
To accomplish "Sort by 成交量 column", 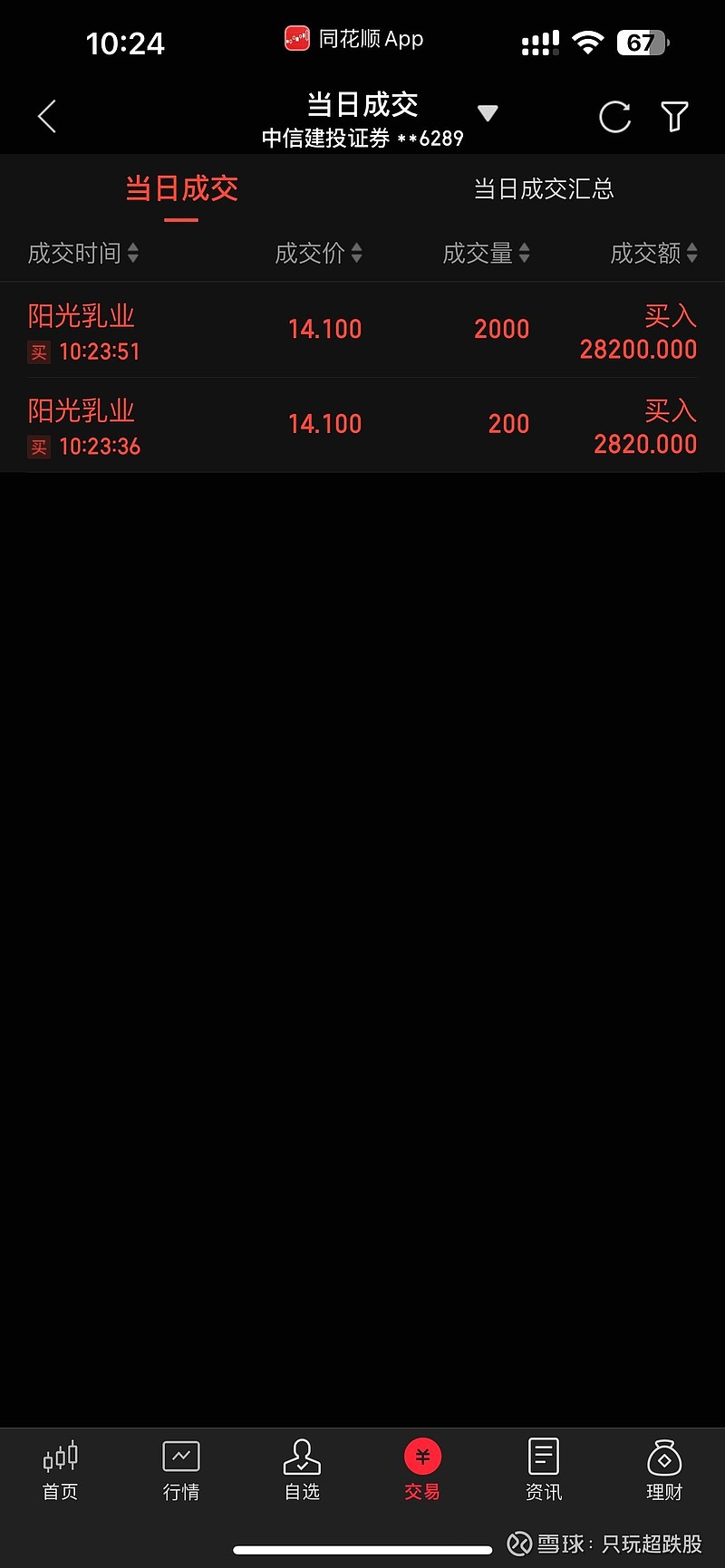I will [486, 253].
